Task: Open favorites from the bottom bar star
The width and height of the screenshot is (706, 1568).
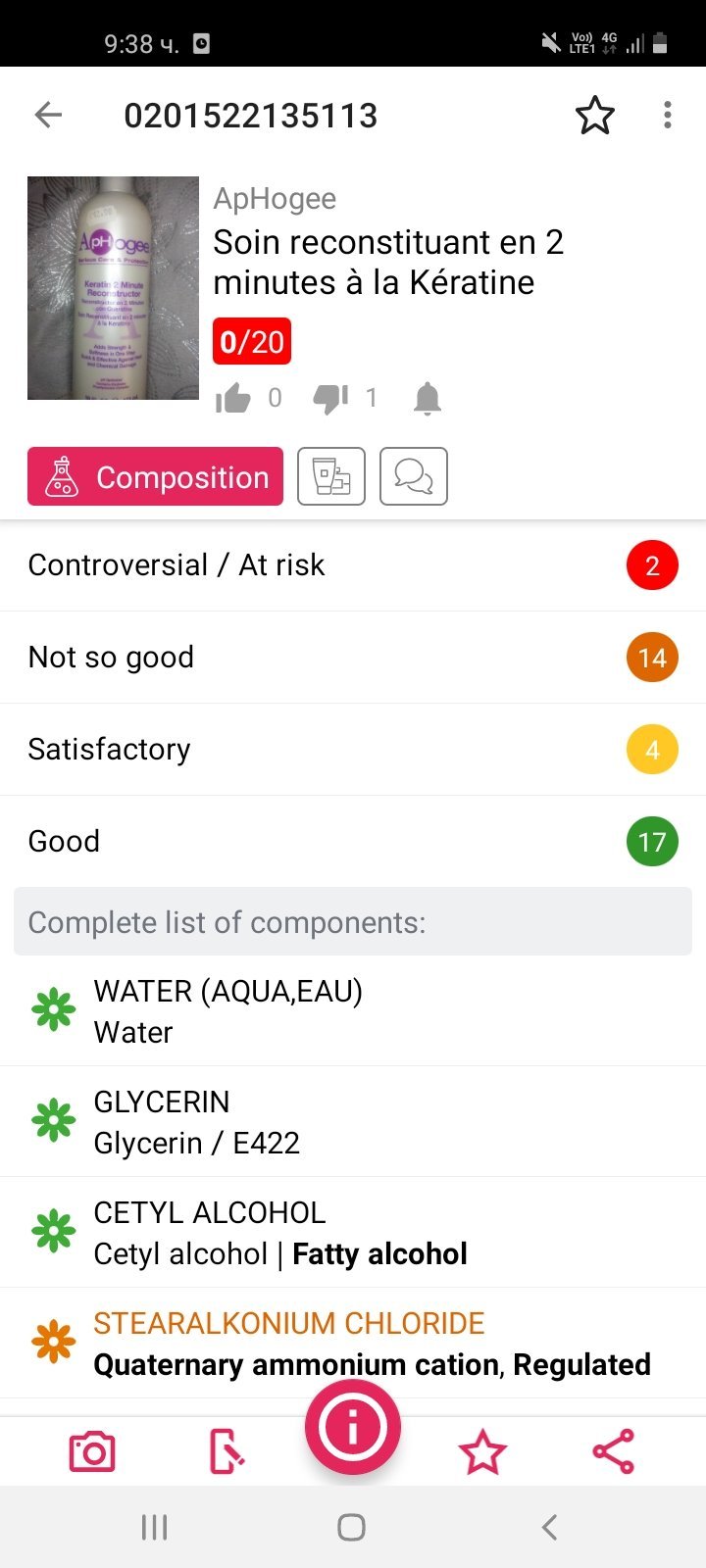Action: [482, 1451]
